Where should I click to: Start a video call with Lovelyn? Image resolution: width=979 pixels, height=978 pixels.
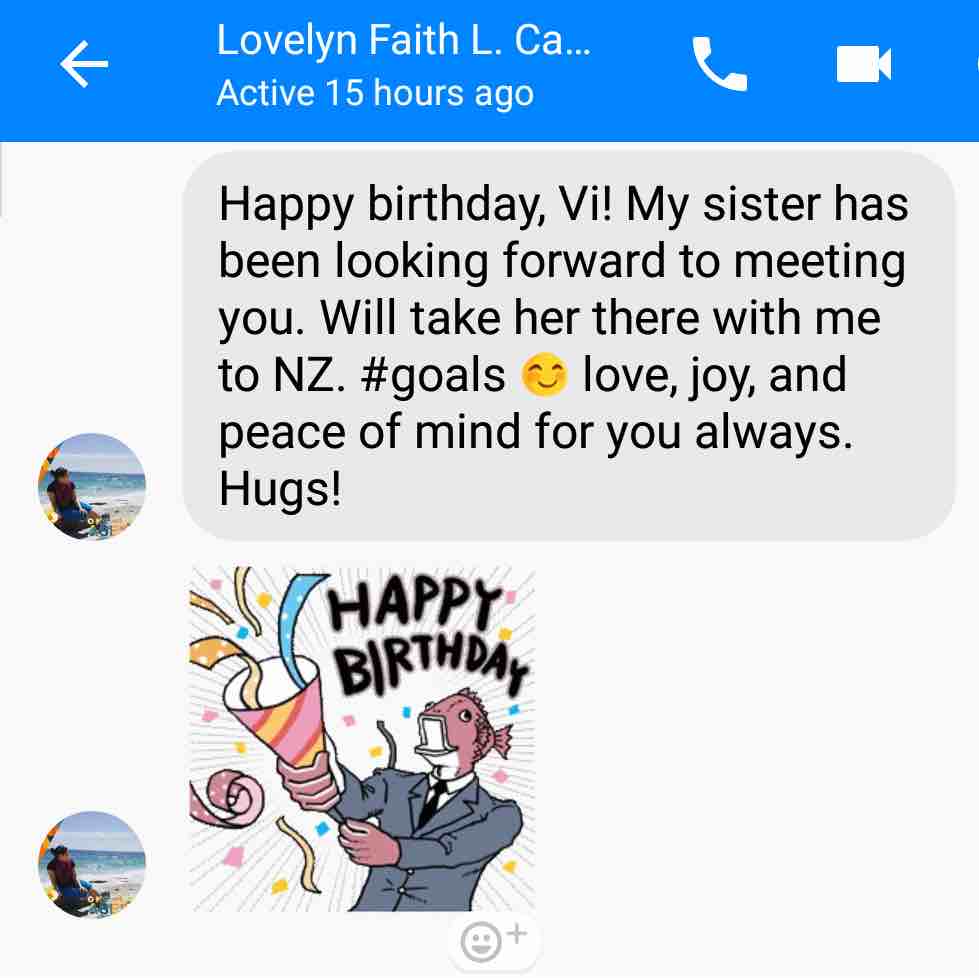click(863, 66)
